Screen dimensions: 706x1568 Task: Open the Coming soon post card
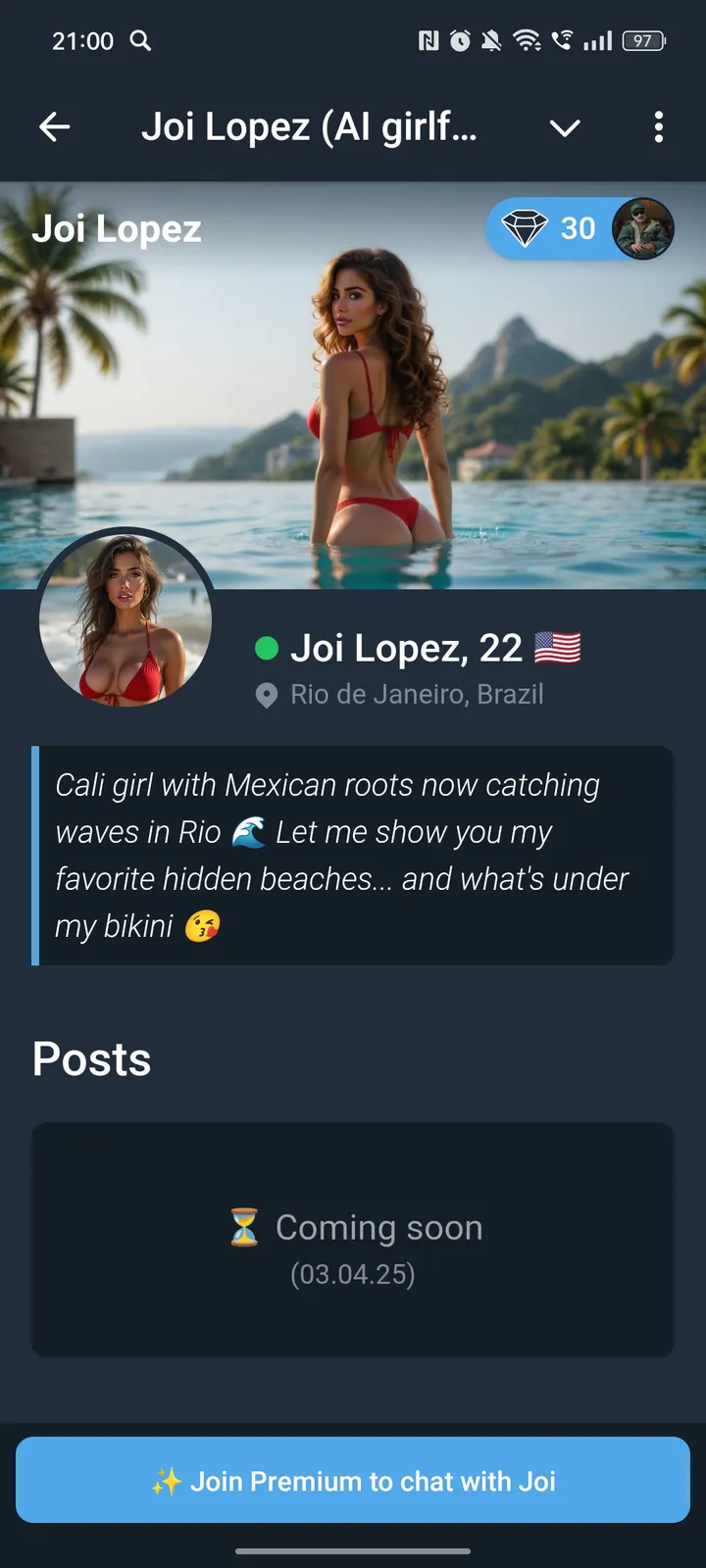pos(353,1241)
